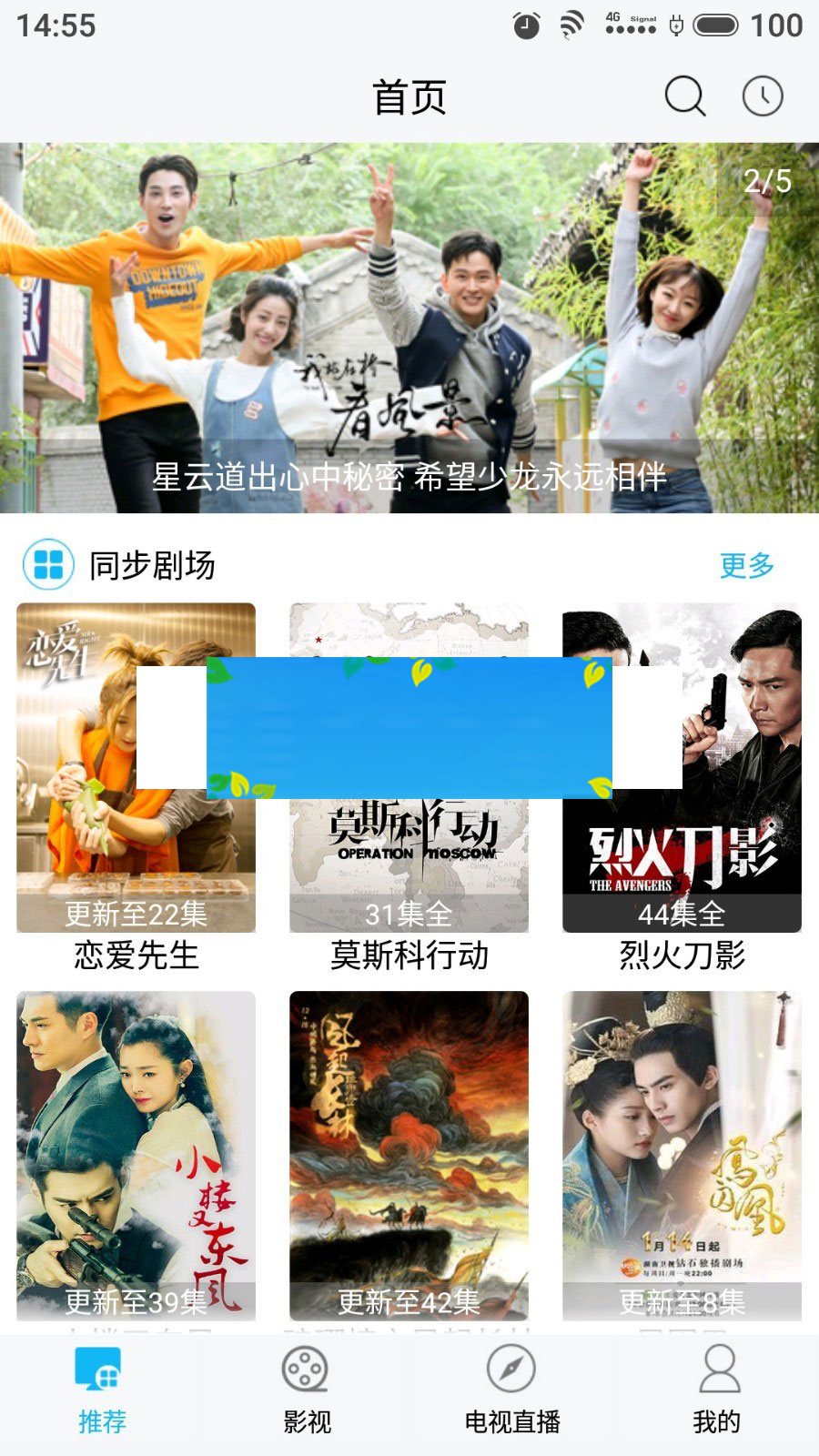Open the 更多 link for 同步剧场

pos(746,566)
